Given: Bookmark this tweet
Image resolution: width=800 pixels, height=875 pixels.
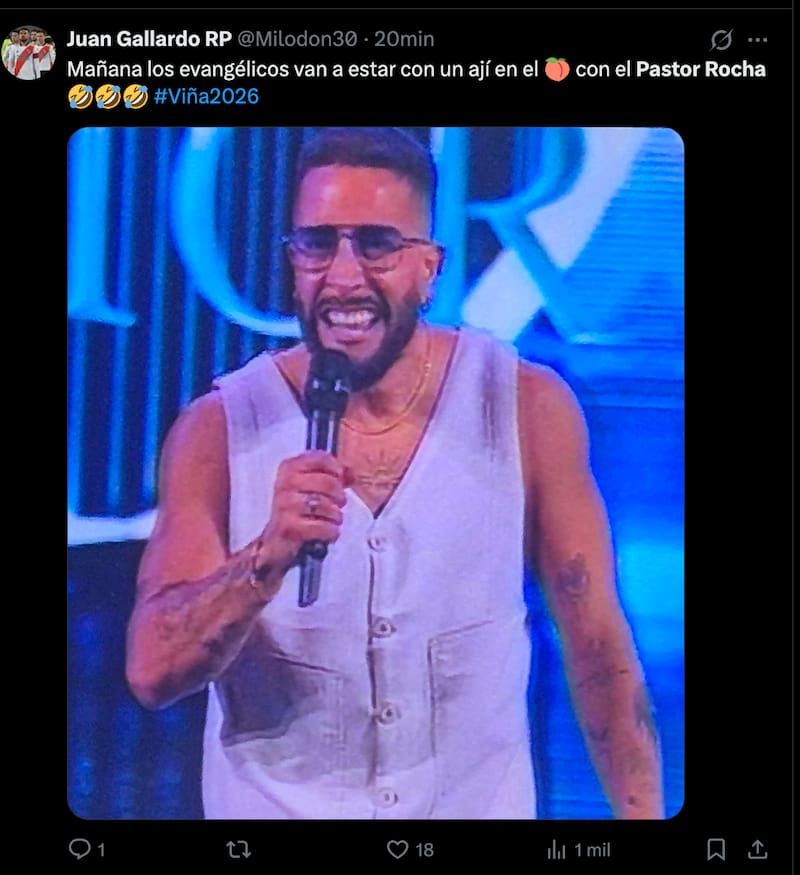Looking at the screenshot, I should pos(716,849).
